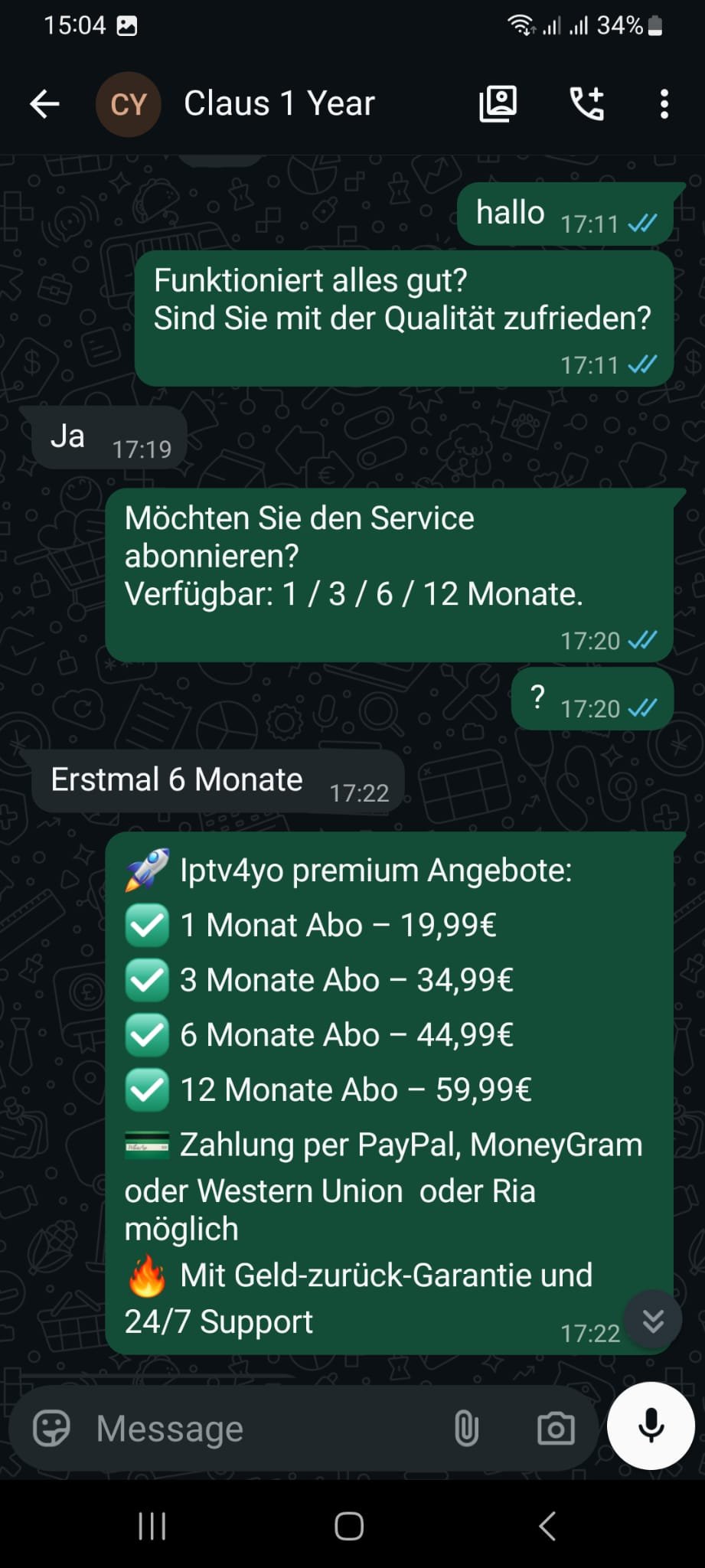The width and height of the screenshot is (705, 1568).
Task: Go back from the Claus 1 Year chat
Action: click(x=44, y=104)
